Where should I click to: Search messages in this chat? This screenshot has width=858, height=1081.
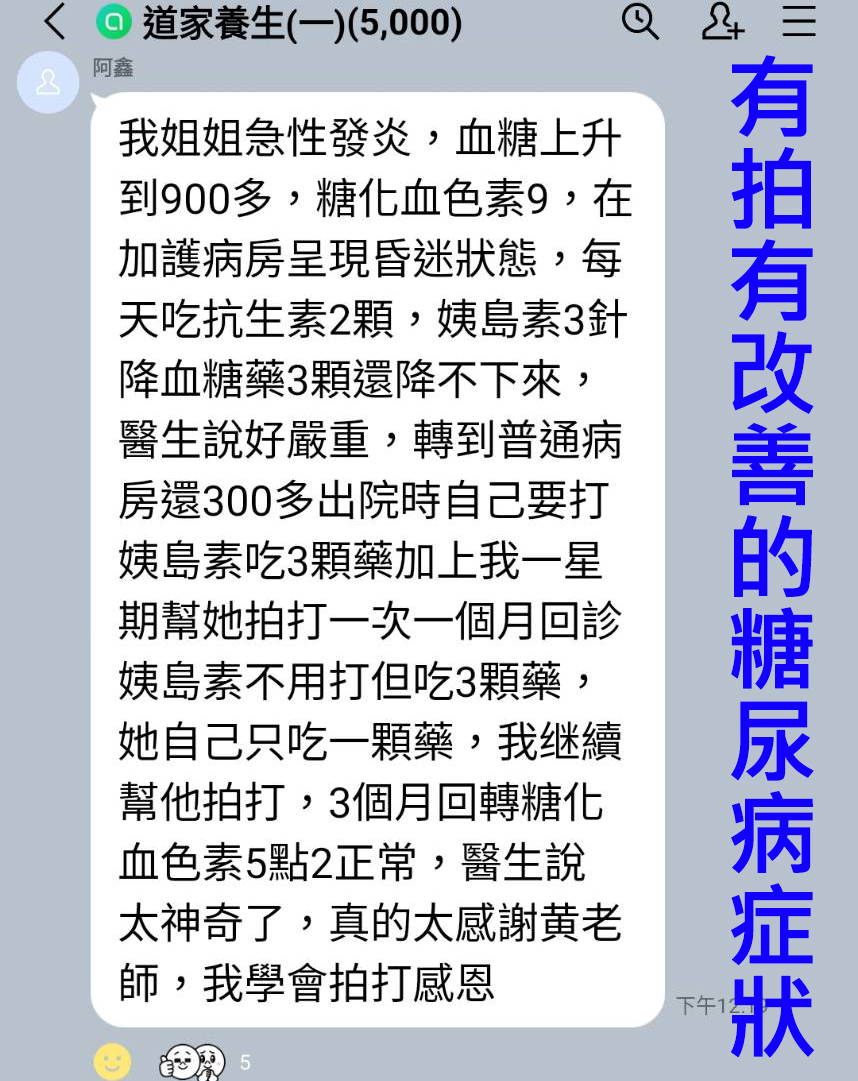[x=640, y=21]
